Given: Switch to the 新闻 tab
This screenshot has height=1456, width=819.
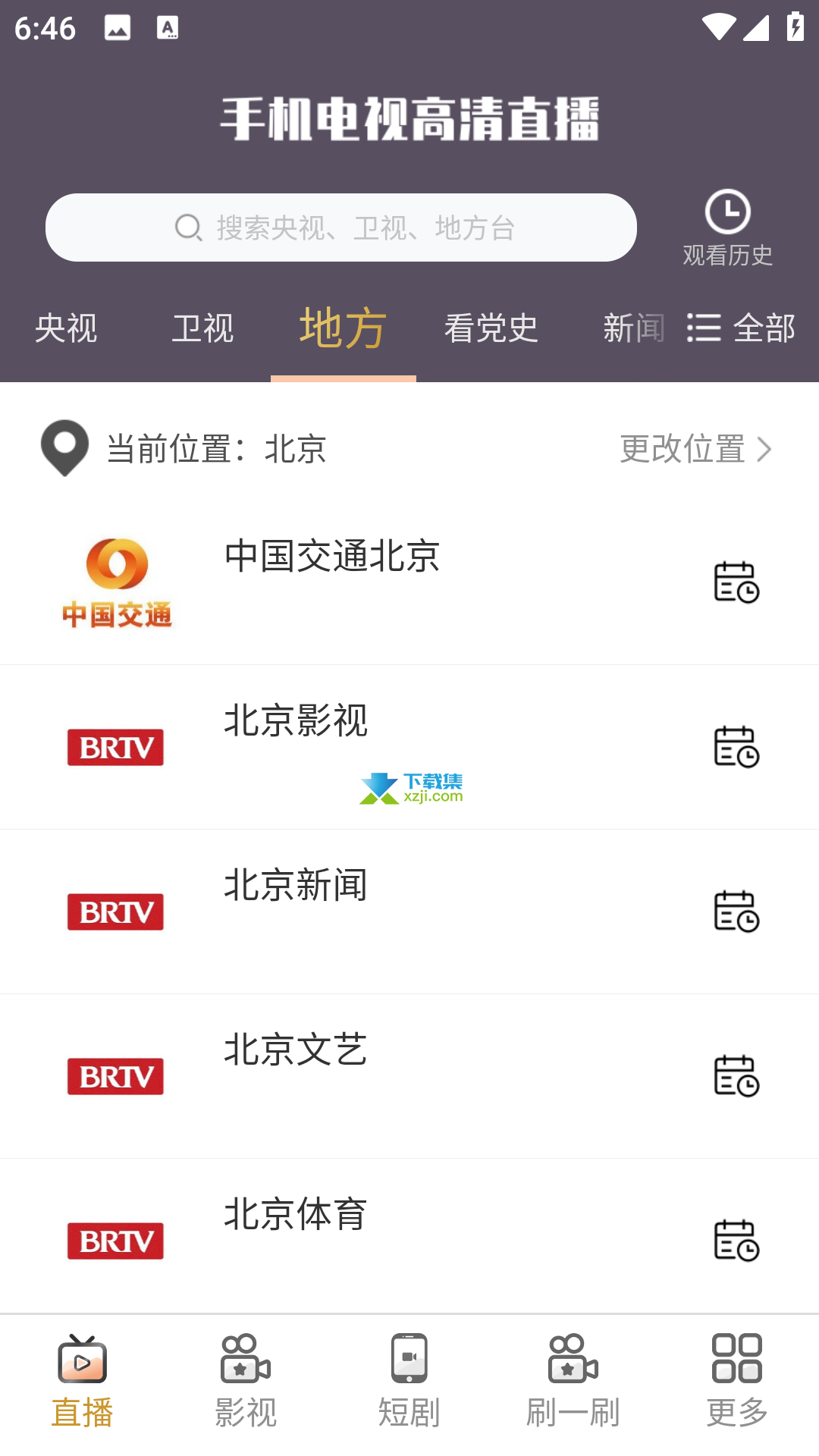Looking at the screenshot, I should point(634,328).
